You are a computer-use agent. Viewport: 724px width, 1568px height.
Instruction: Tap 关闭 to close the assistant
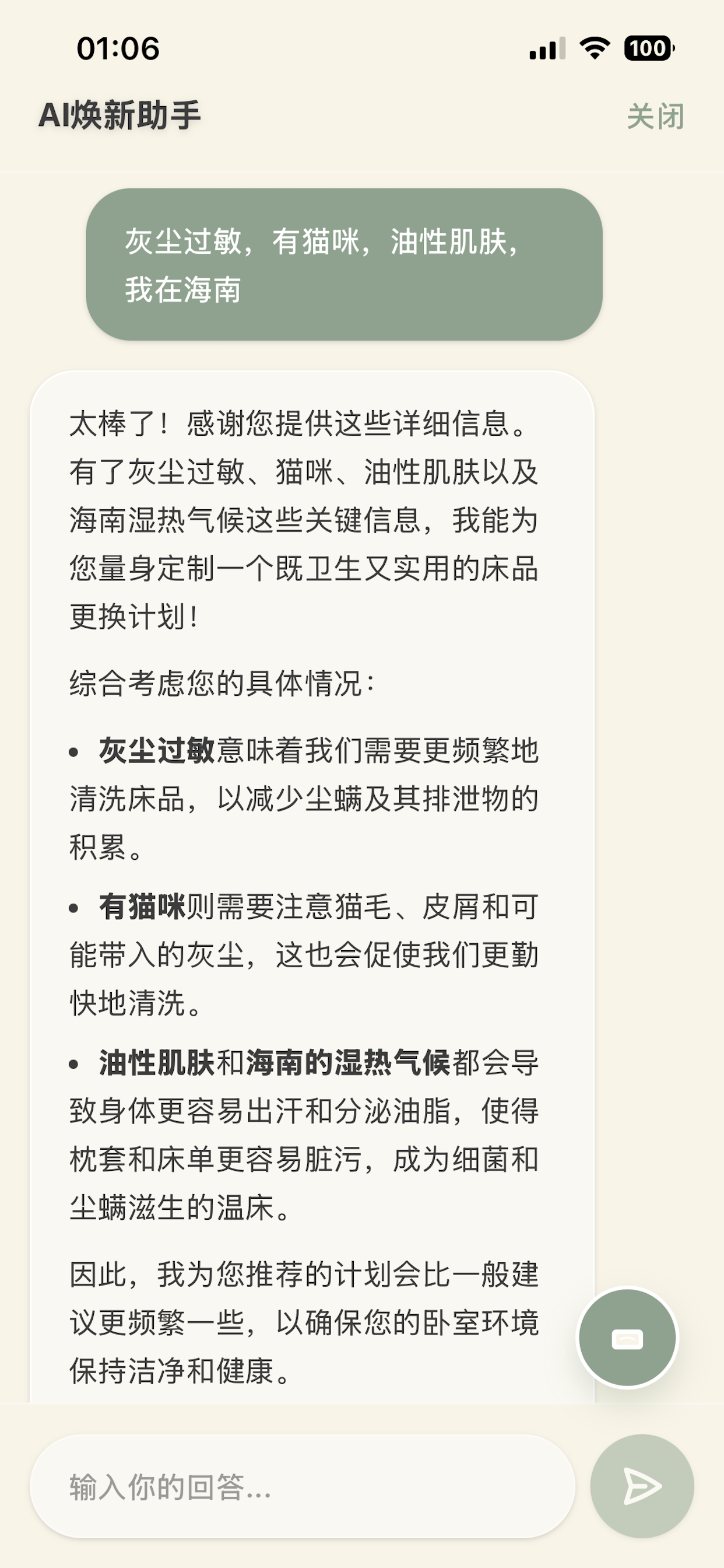pyautogui.click(x=655, y=116)
